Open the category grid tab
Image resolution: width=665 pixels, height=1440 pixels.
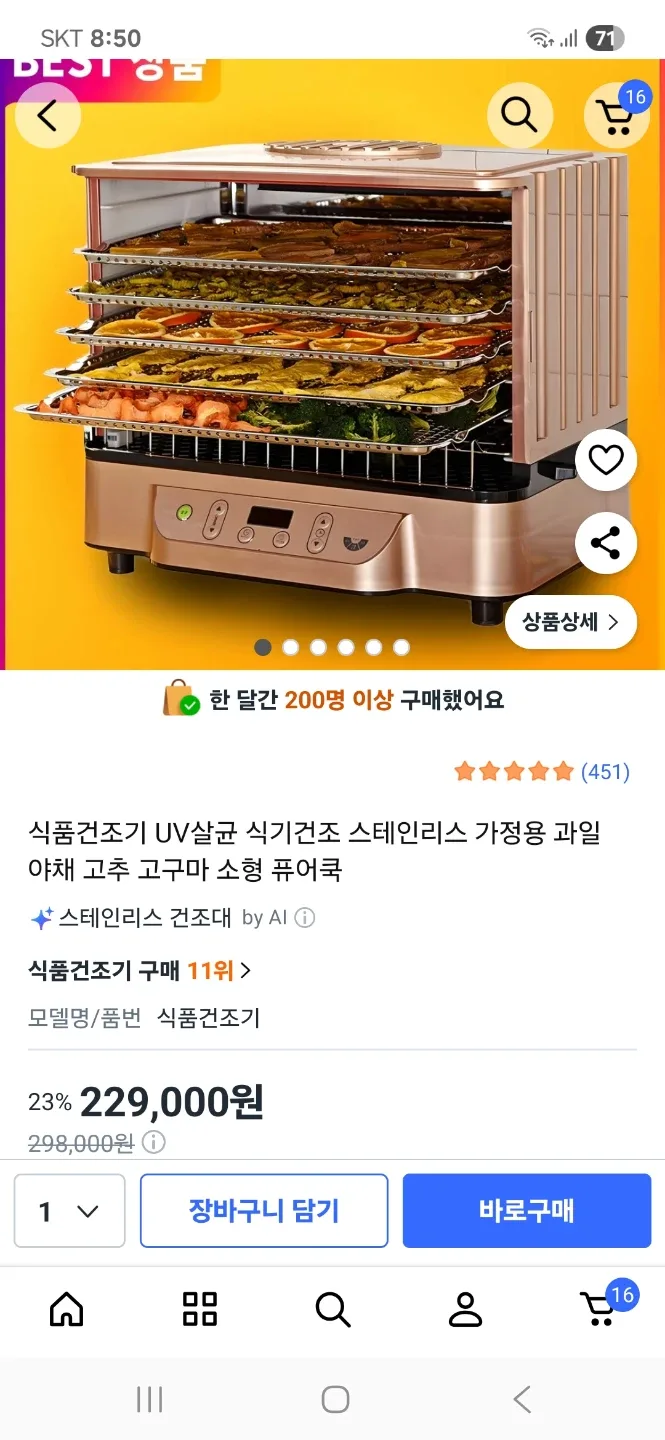[200, 1308]
